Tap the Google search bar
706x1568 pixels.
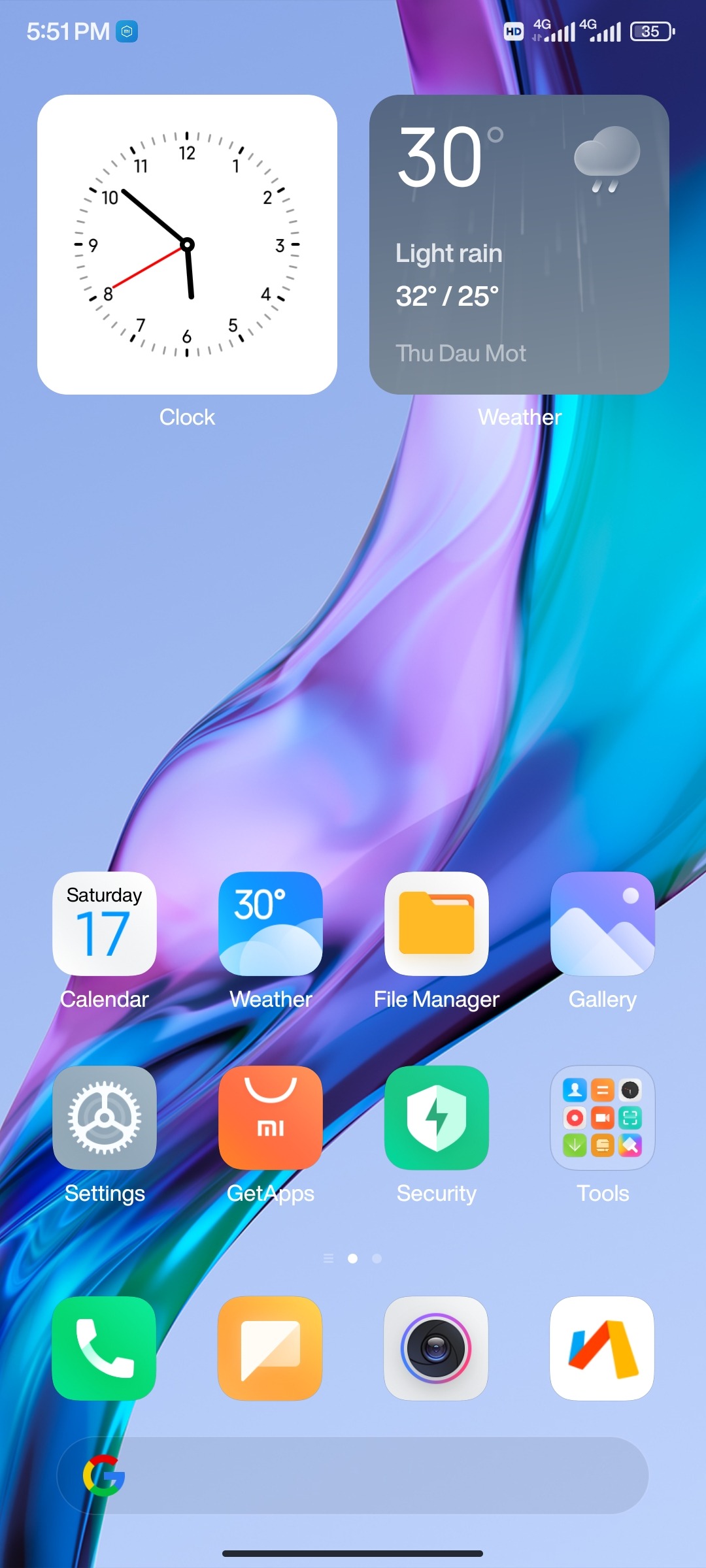366,1475
